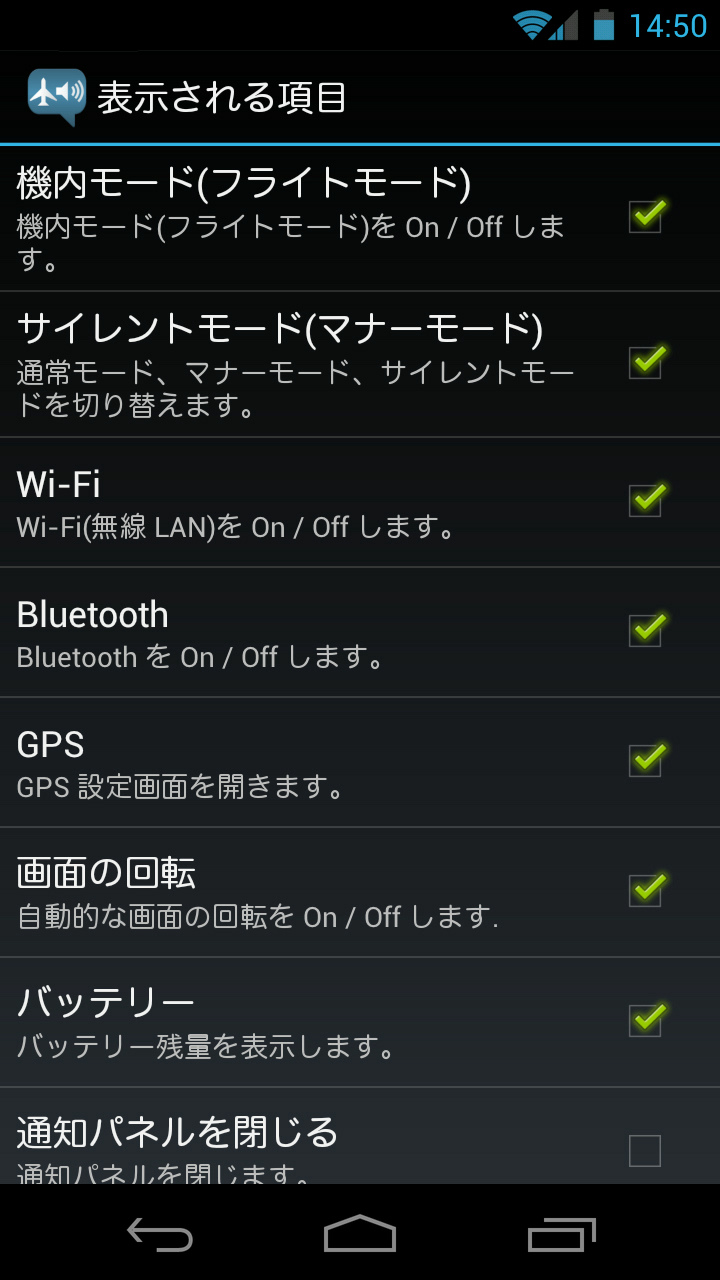Go to the home screen
The height and width of the screenshot is (1280, 720).
coord(360,1235)
